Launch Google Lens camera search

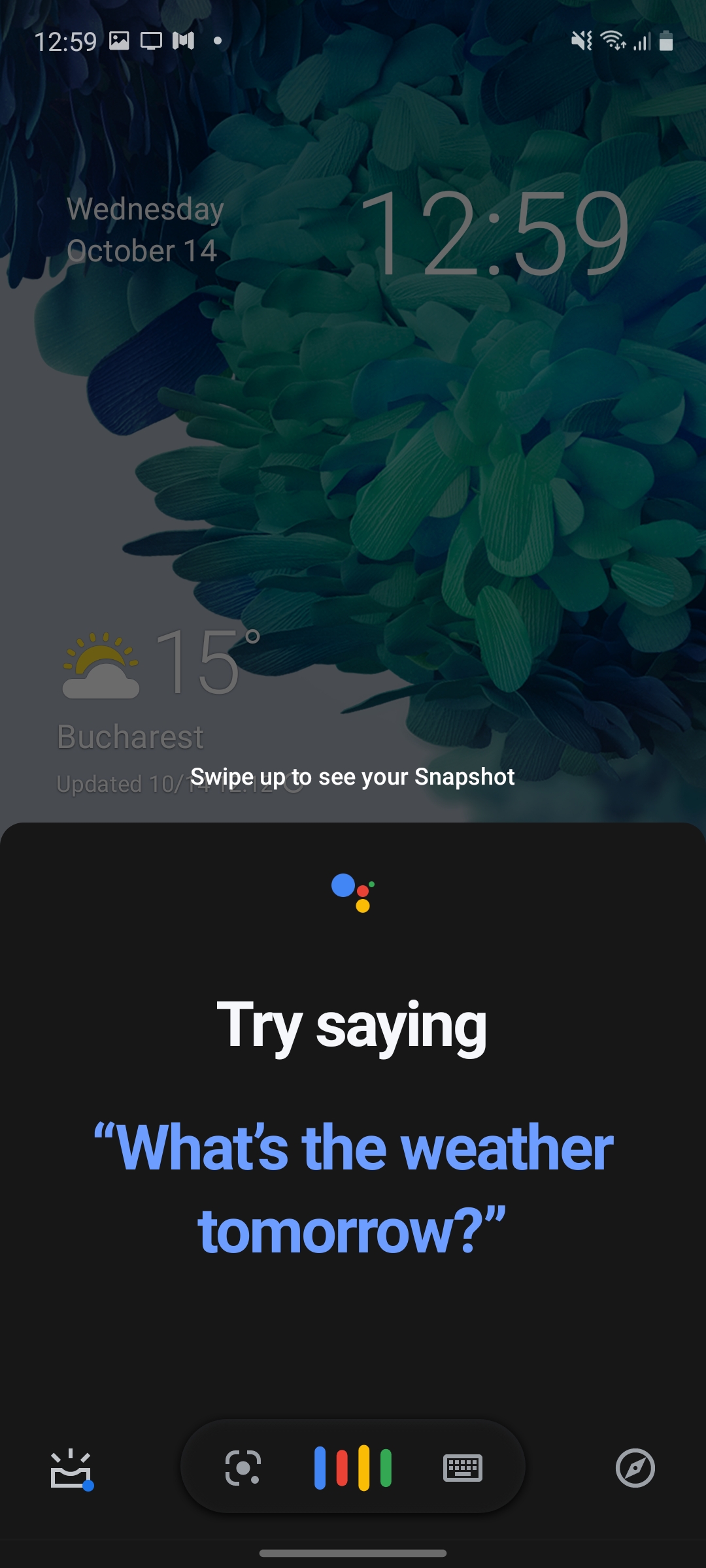point(243,1468)
